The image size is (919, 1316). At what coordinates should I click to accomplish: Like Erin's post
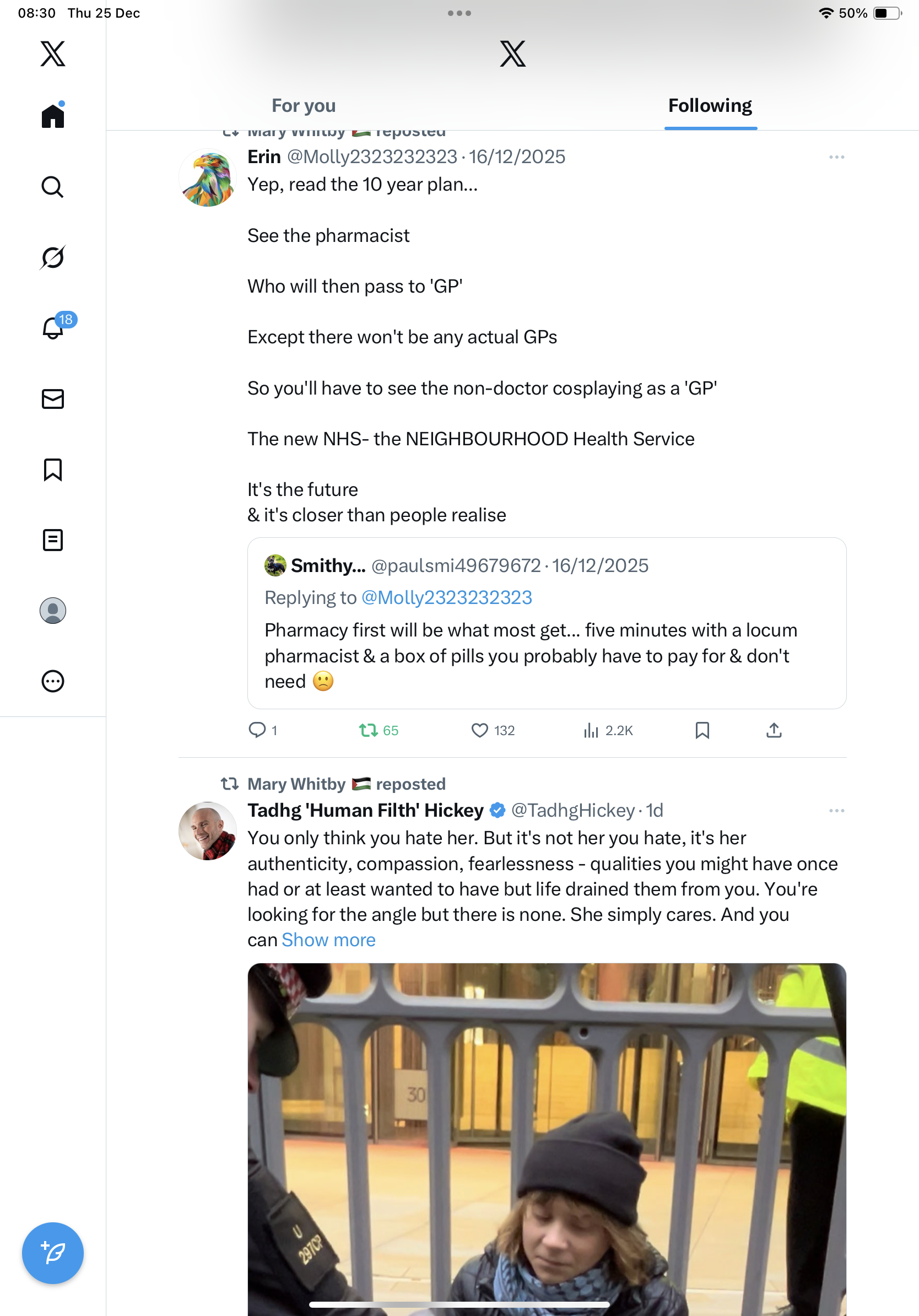coord(479,730)
